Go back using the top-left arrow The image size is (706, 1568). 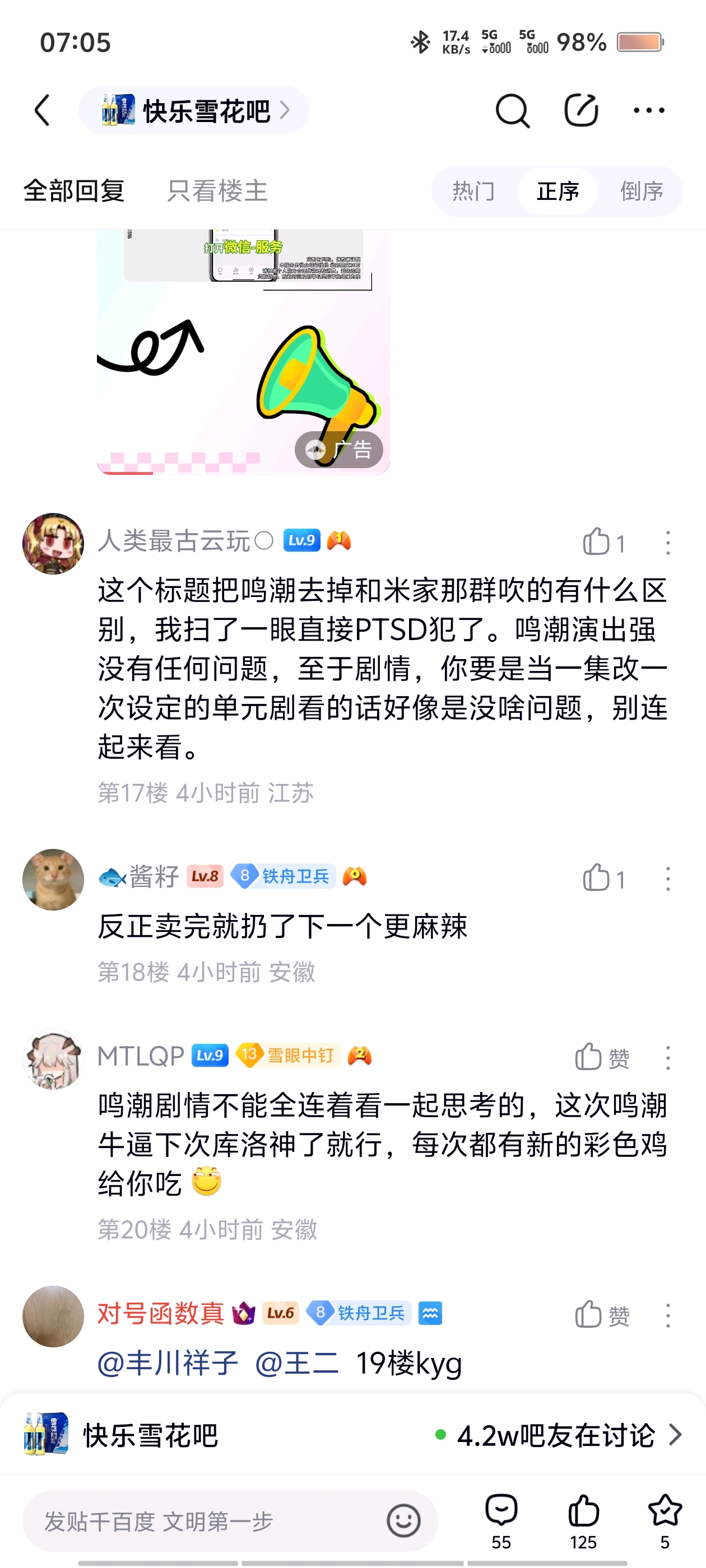coord(42,110)
